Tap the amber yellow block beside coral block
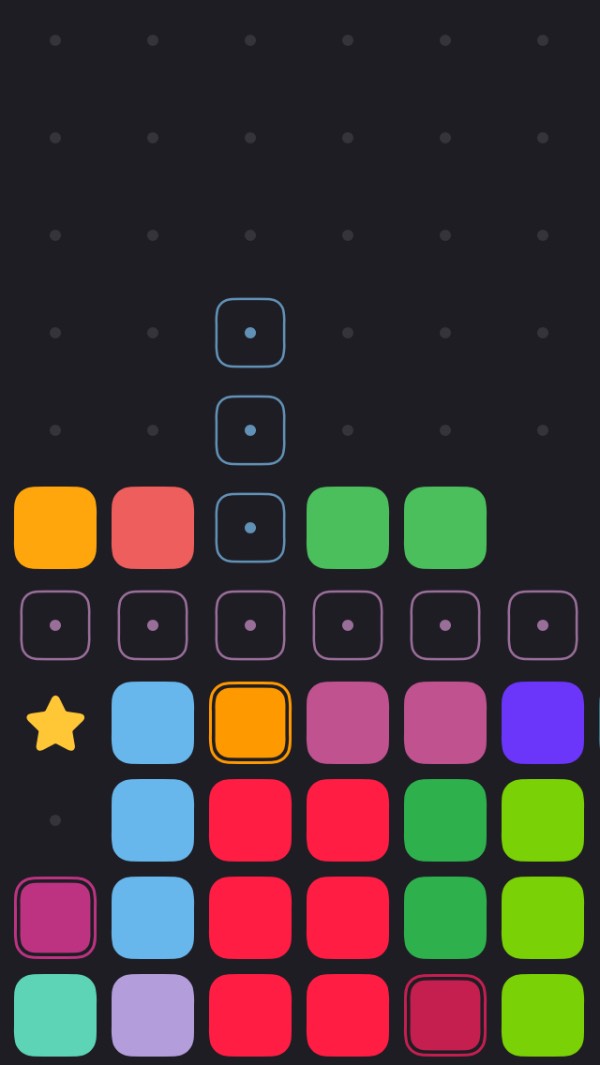The width and height of the screenshot is (600, 1065). click(55, 528)
